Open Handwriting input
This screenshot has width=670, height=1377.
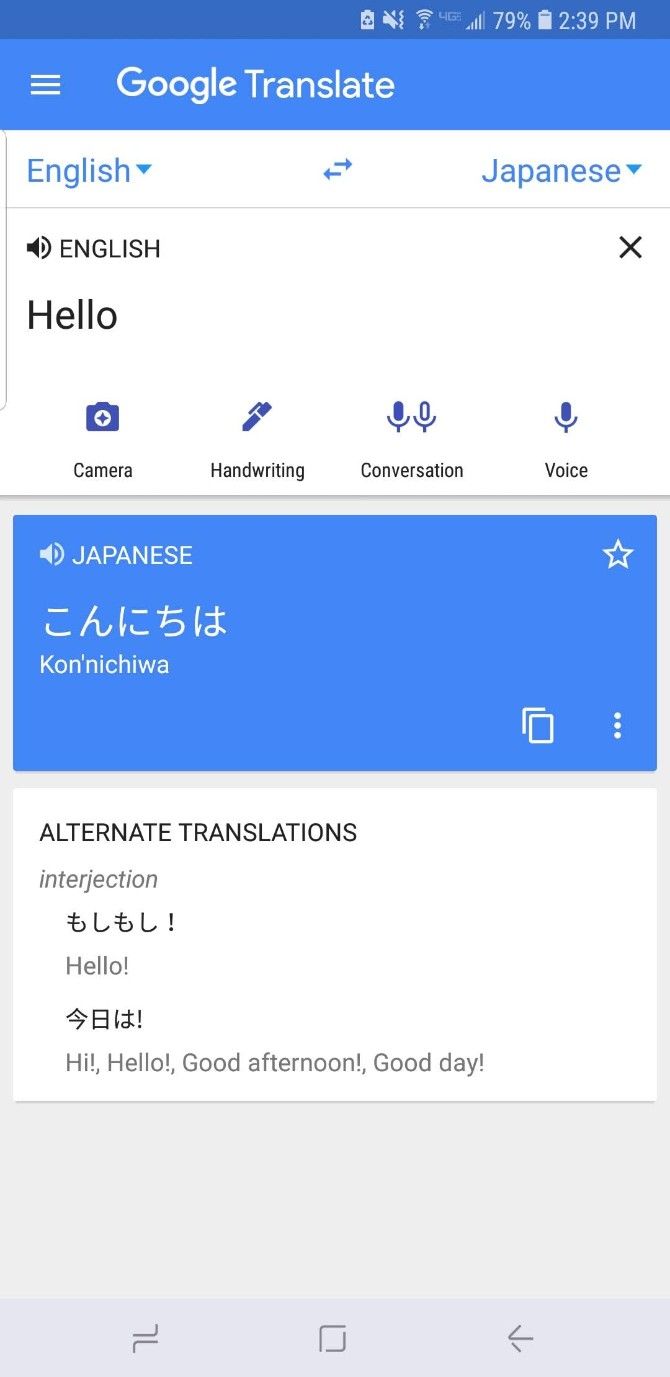coord(257,440)
